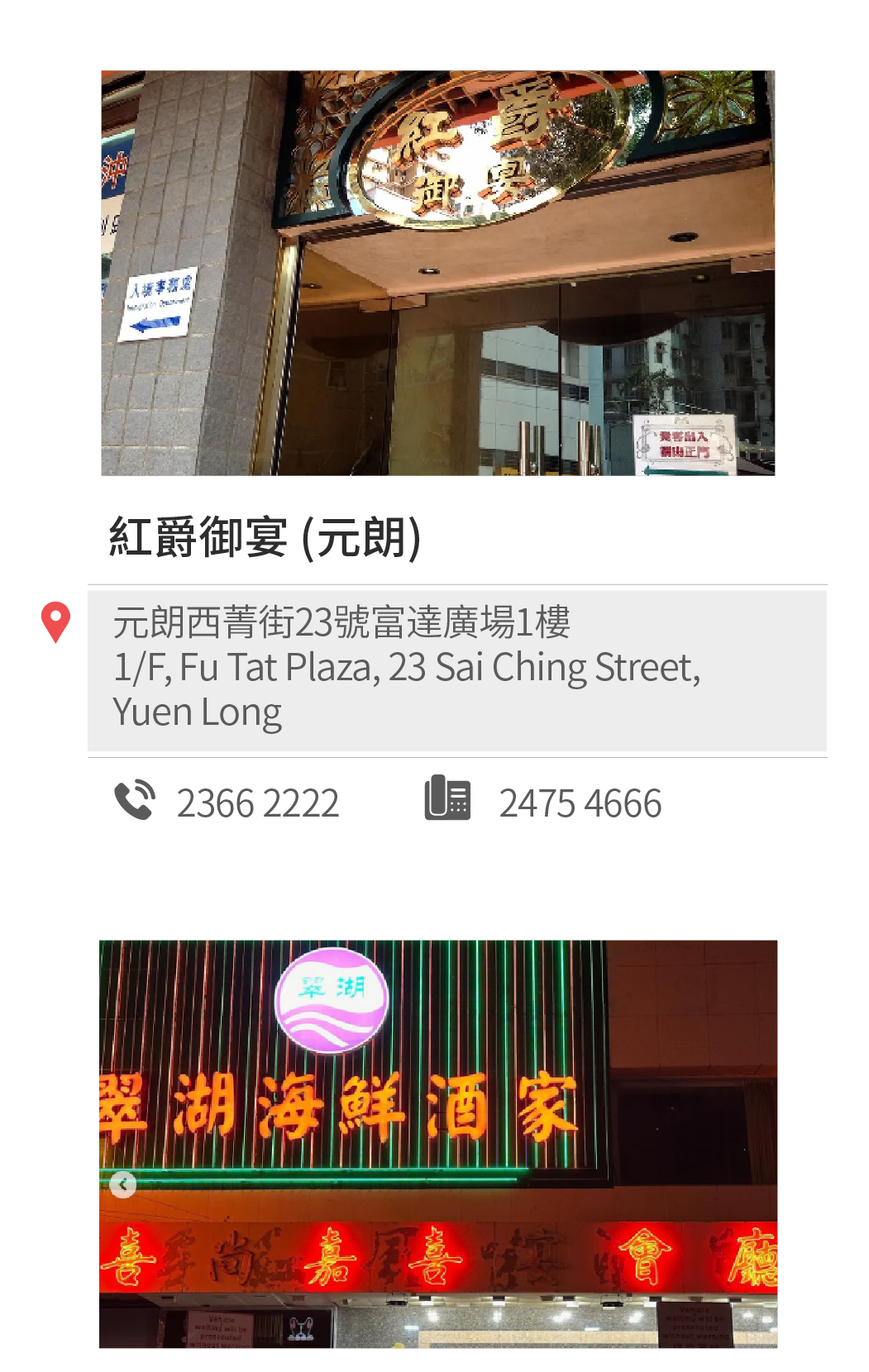Image resolution: width=869 pixels, height=1372 pixels.
Task: Call phone number 2366 2222
Action: [257, 803]
